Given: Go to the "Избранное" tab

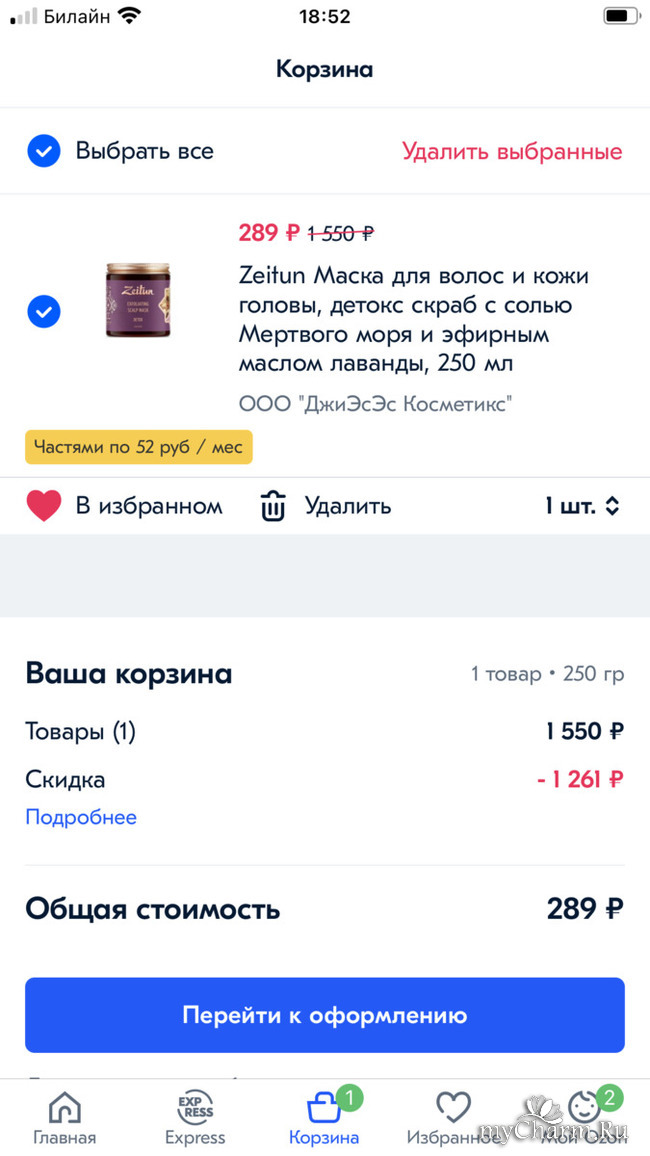Looking at the screenshot, I should point(452,1117).
